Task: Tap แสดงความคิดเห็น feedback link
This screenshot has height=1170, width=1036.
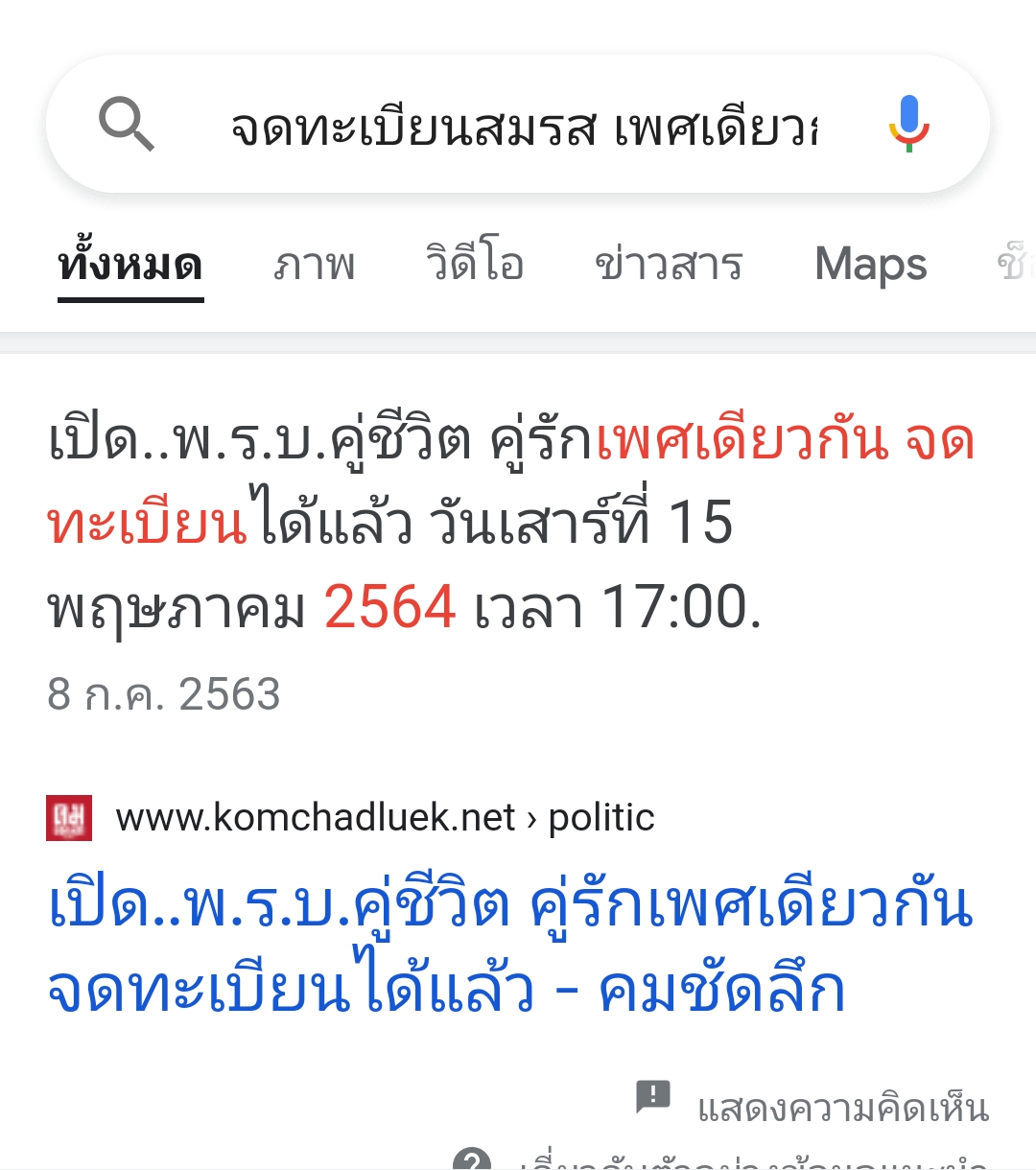Action: 812,1108
